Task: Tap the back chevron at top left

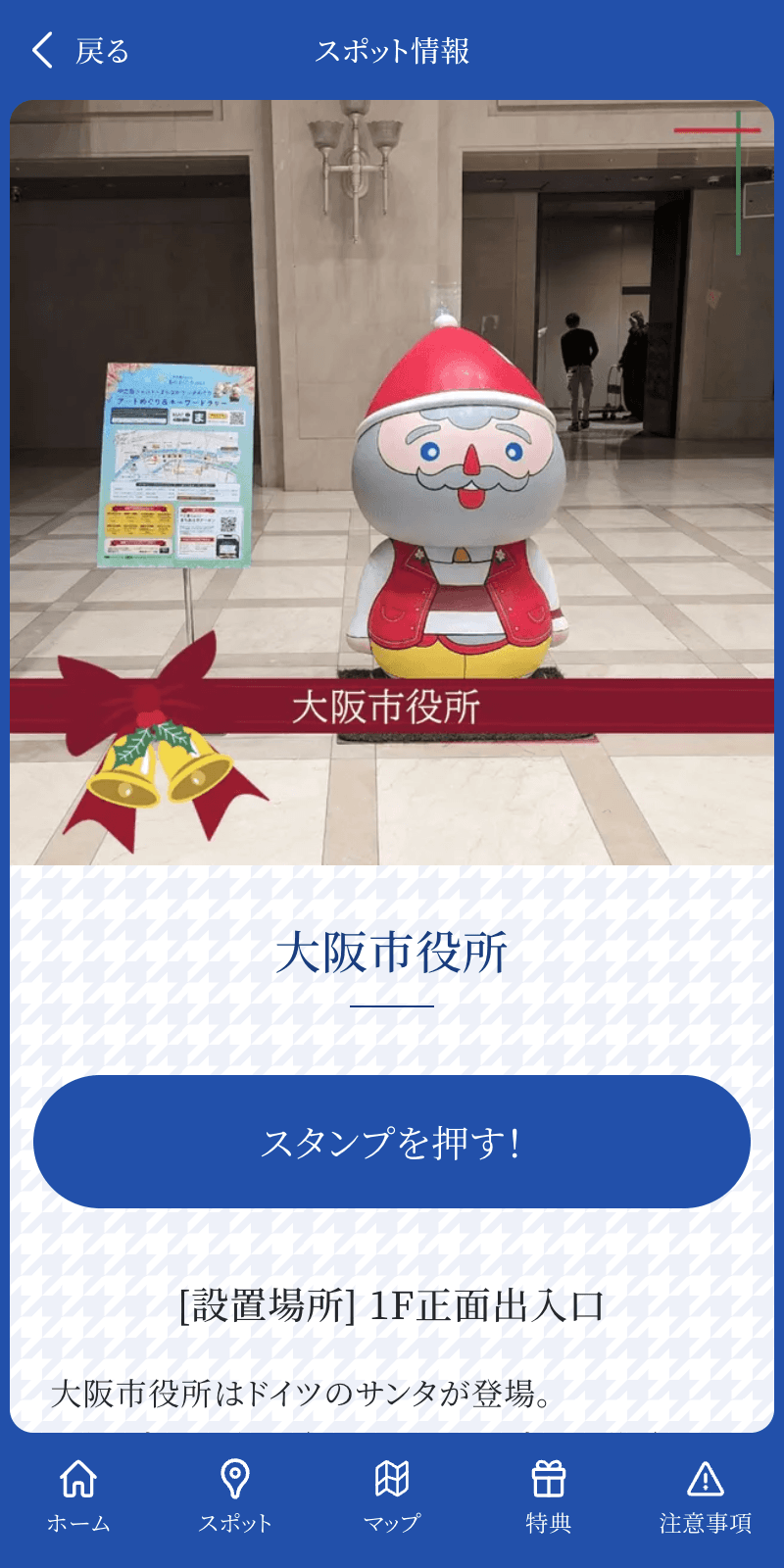Action: coord(41,51)
